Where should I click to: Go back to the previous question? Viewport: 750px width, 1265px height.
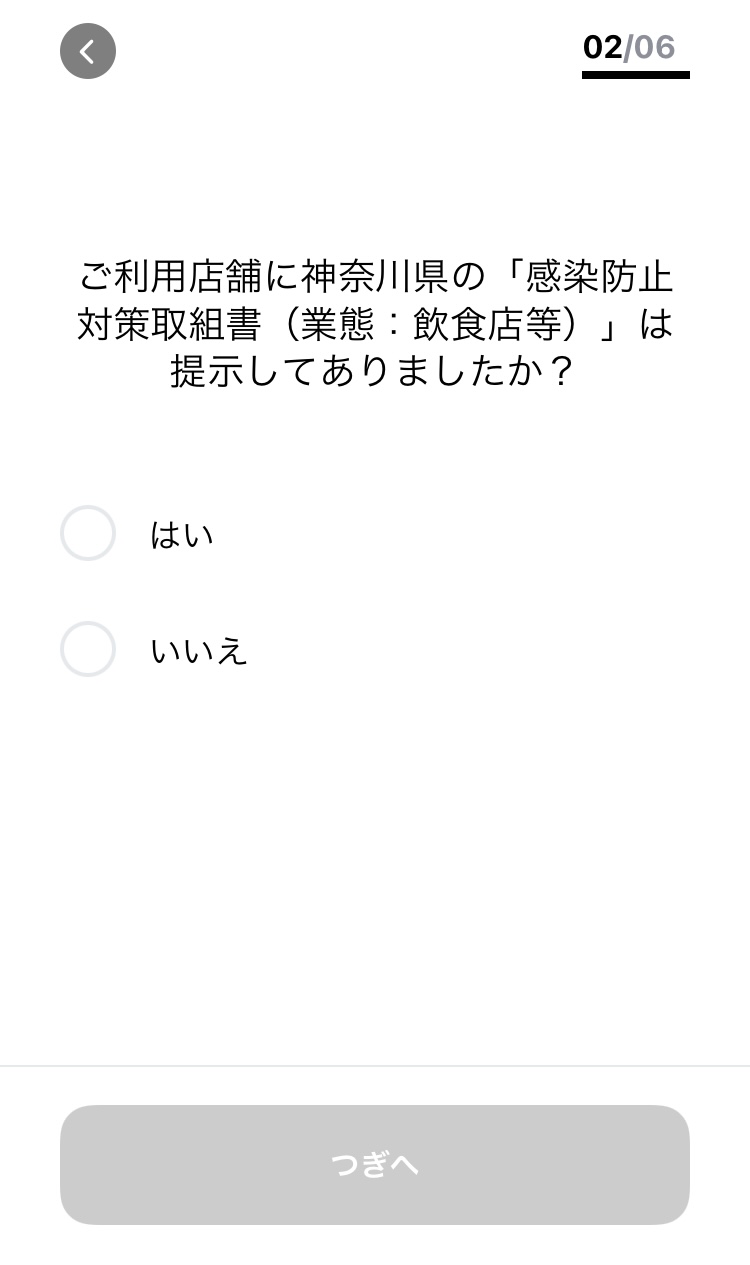point(88,51)
